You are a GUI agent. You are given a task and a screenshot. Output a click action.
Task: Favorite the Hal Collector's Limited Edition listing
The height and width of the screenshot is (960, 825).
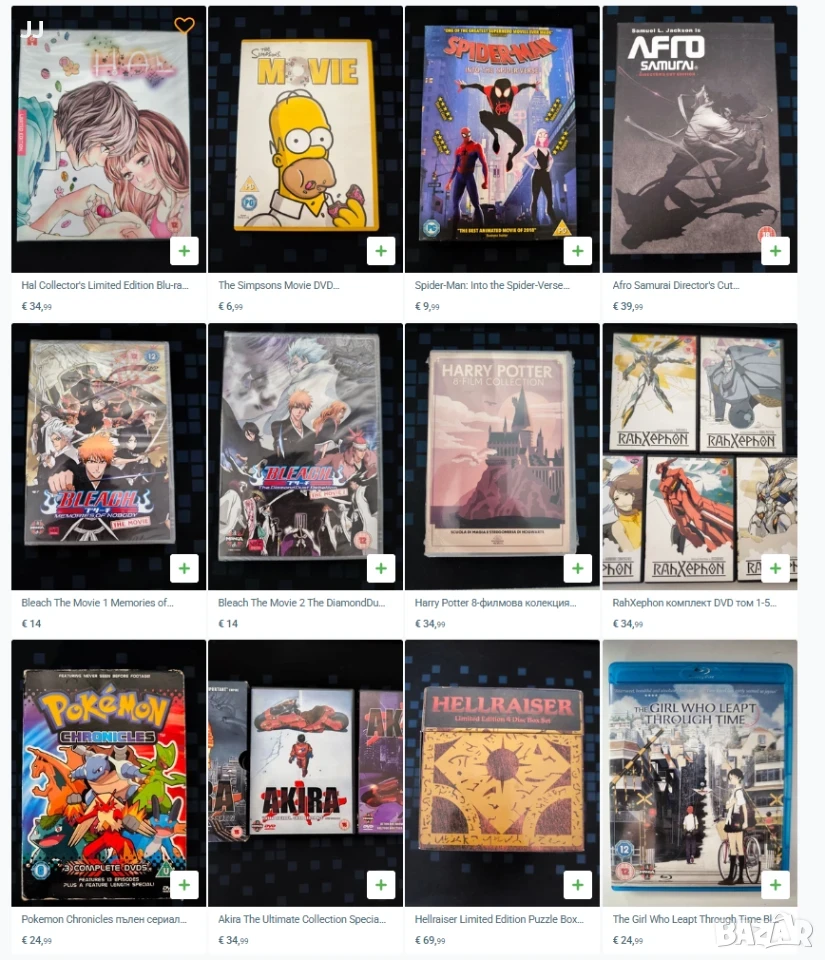point(184,25)
